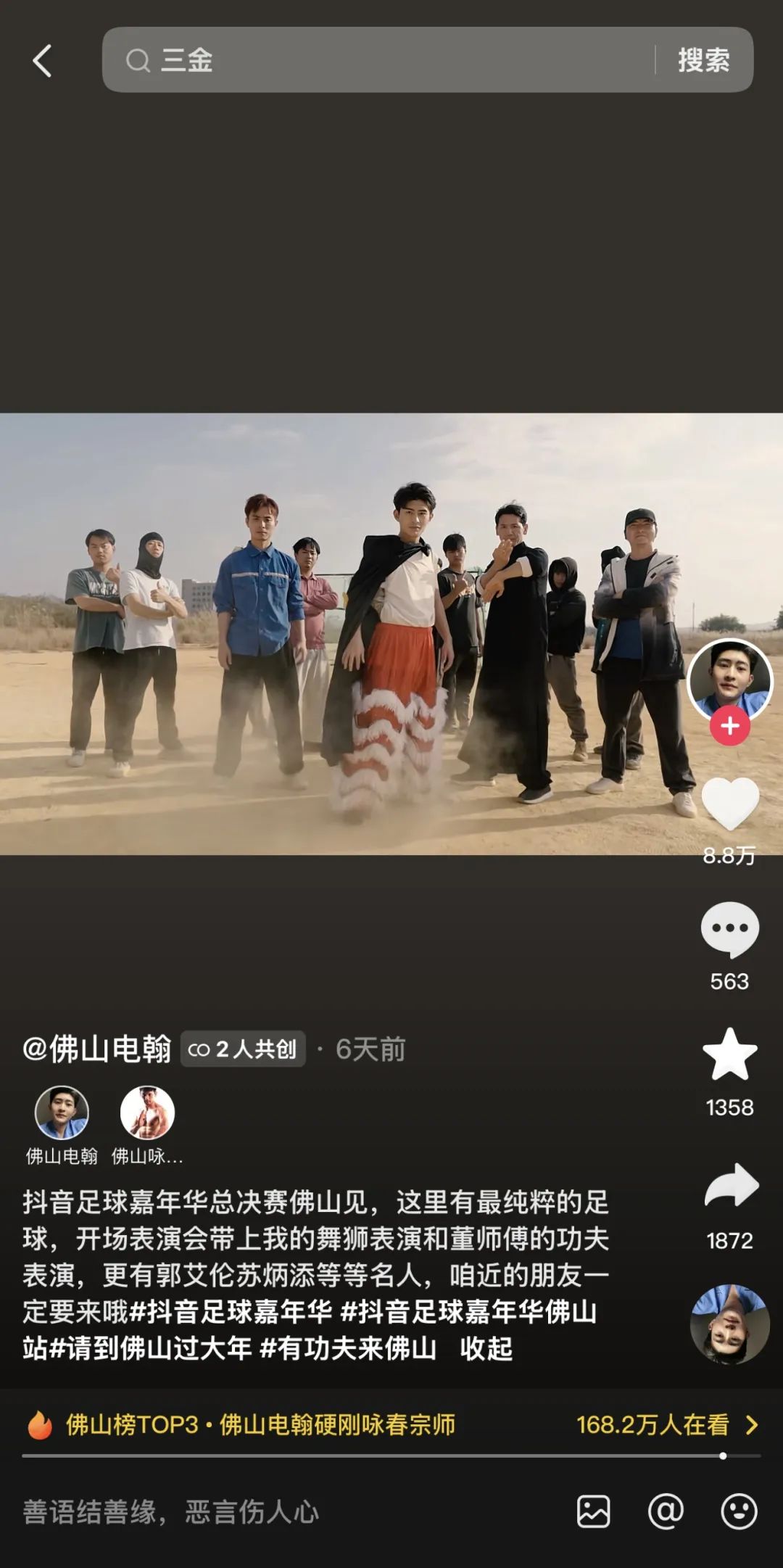783x1568 pixels.
Task: Open the comments with 563 replies
Action: [x=729, y=930]
